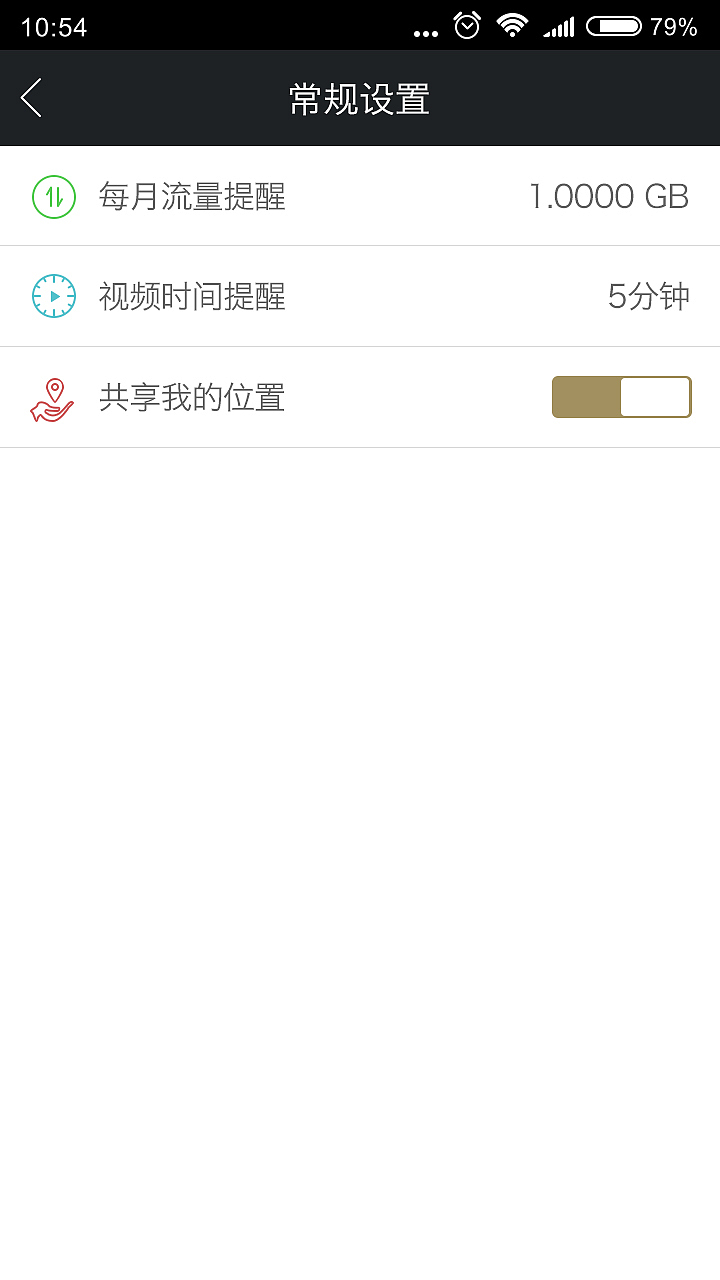Click the alarm clock icon in status bar

[x=465, y=26]
